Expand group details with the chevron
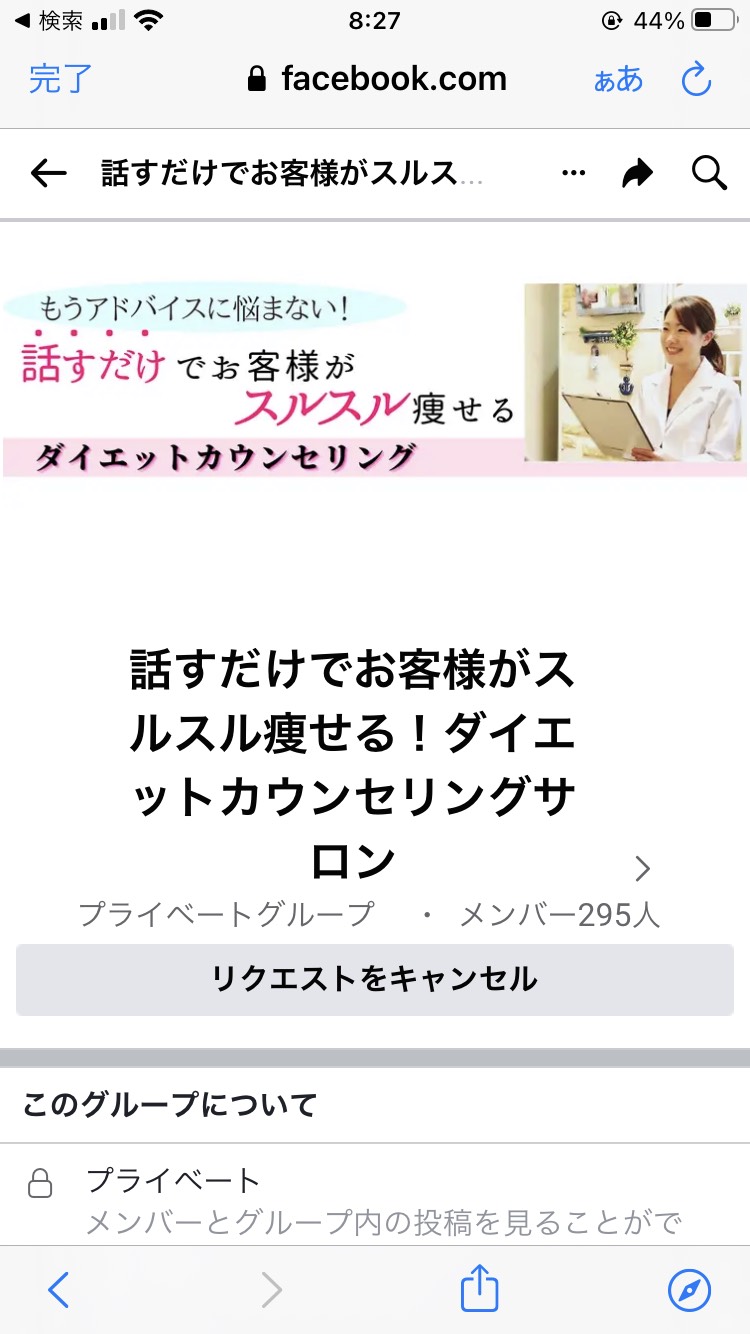Image resolution: width=750 pixels, height=1334 pixels. [x=643, y=869]
